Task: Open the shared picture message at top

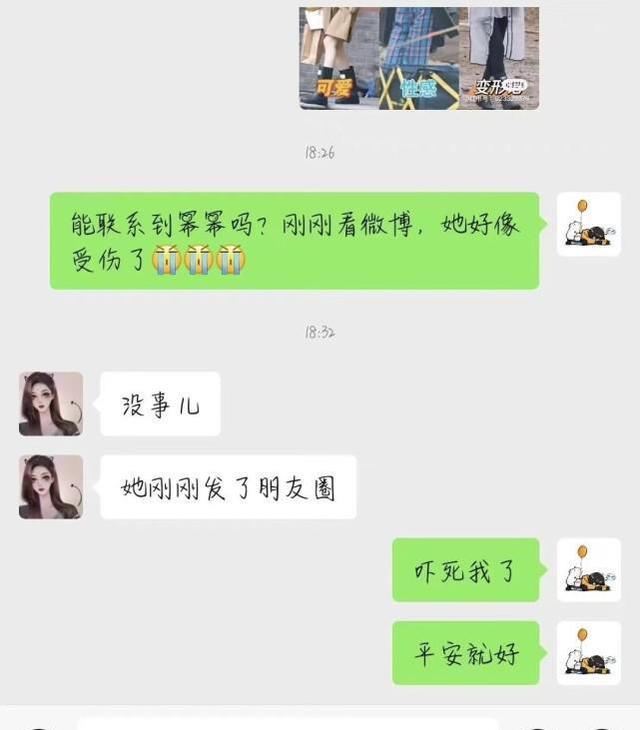Action: point(419,58)
